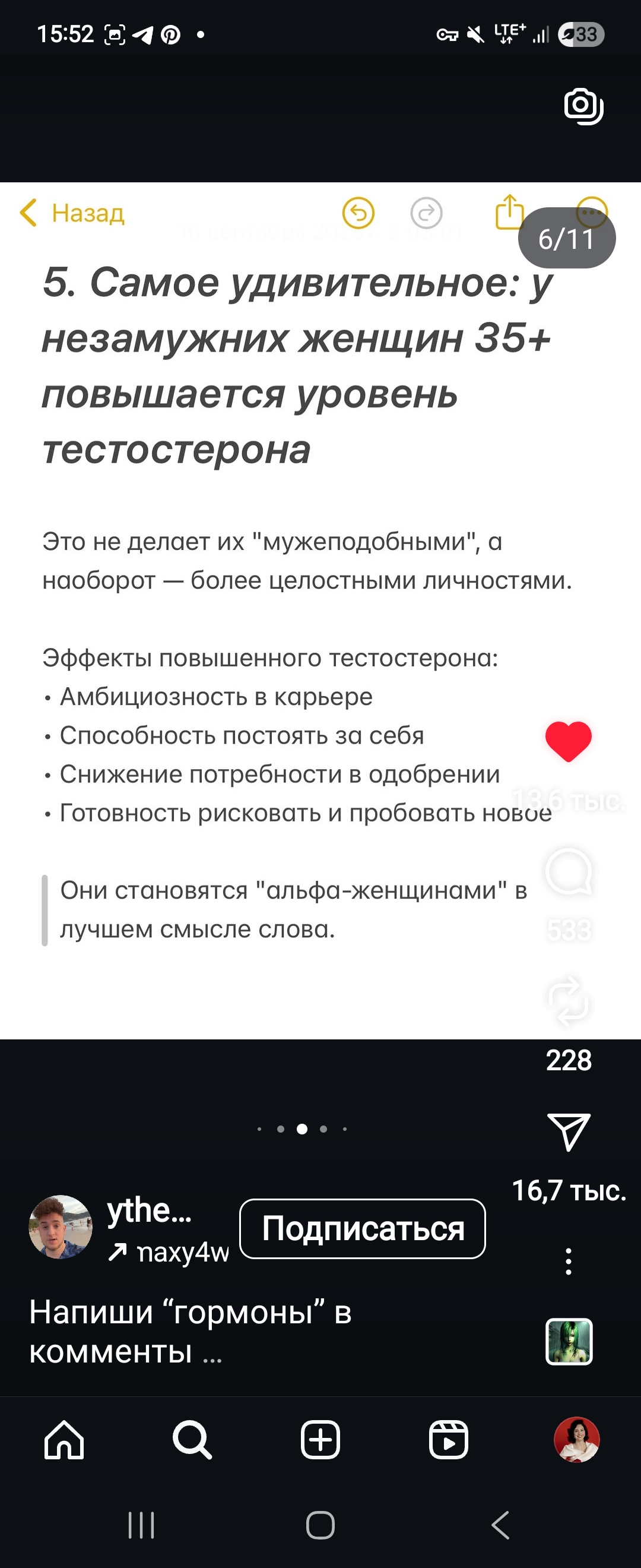Send this post via the paper plane
Screen dimensions: 641x1568
coord(569,1131)
